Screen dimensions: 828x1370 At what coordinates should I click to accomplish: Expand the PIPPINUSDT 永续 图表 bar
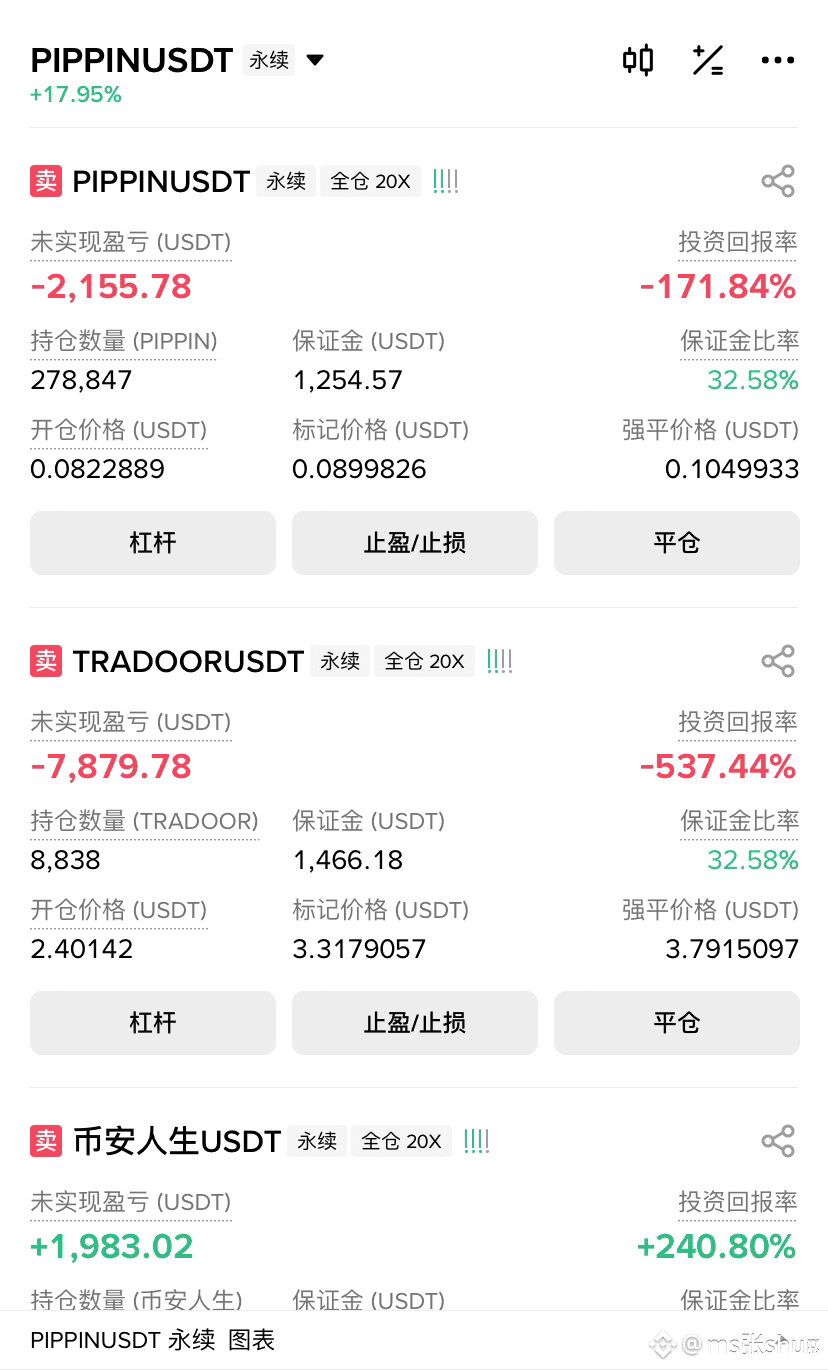pyautogui.click(x=414, y=1340)
